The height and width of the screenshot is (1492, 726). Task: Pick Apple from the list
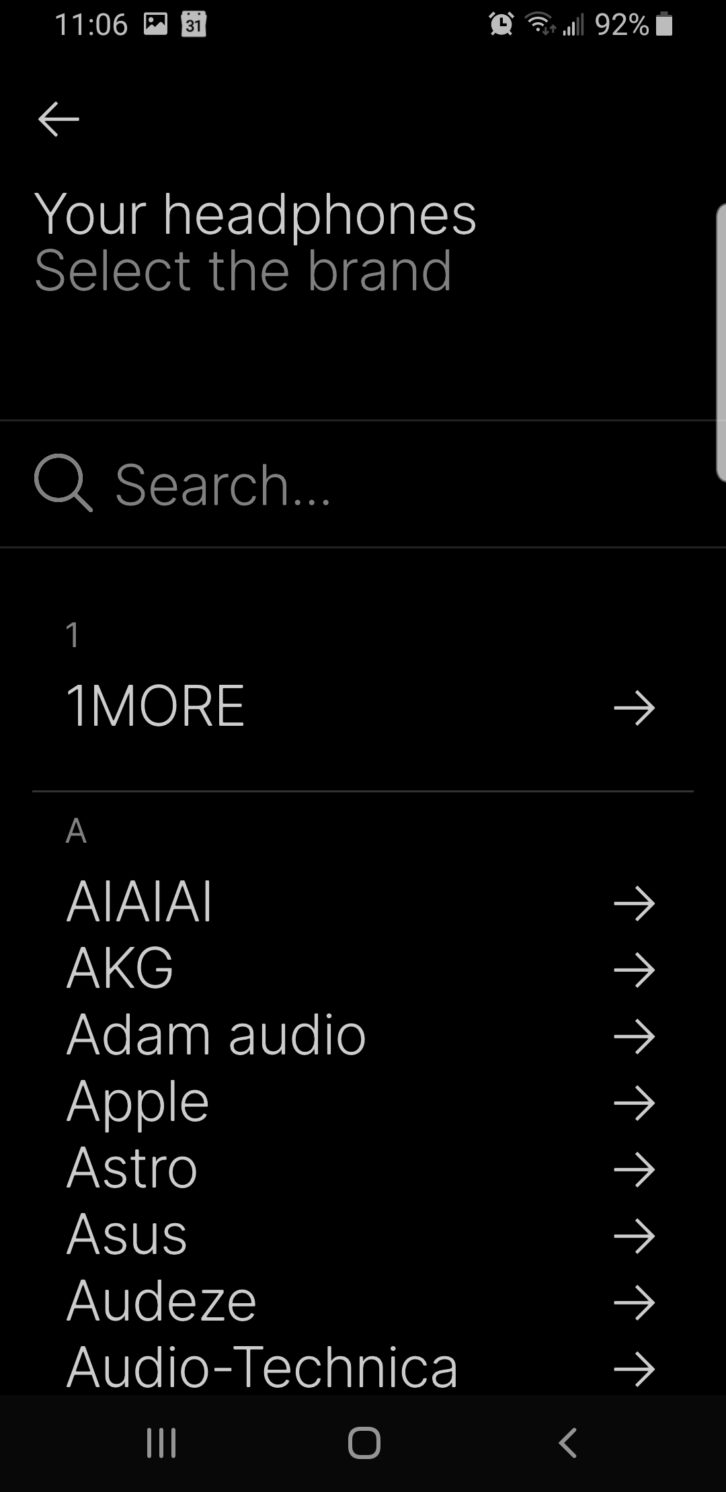click(360, 1102)
